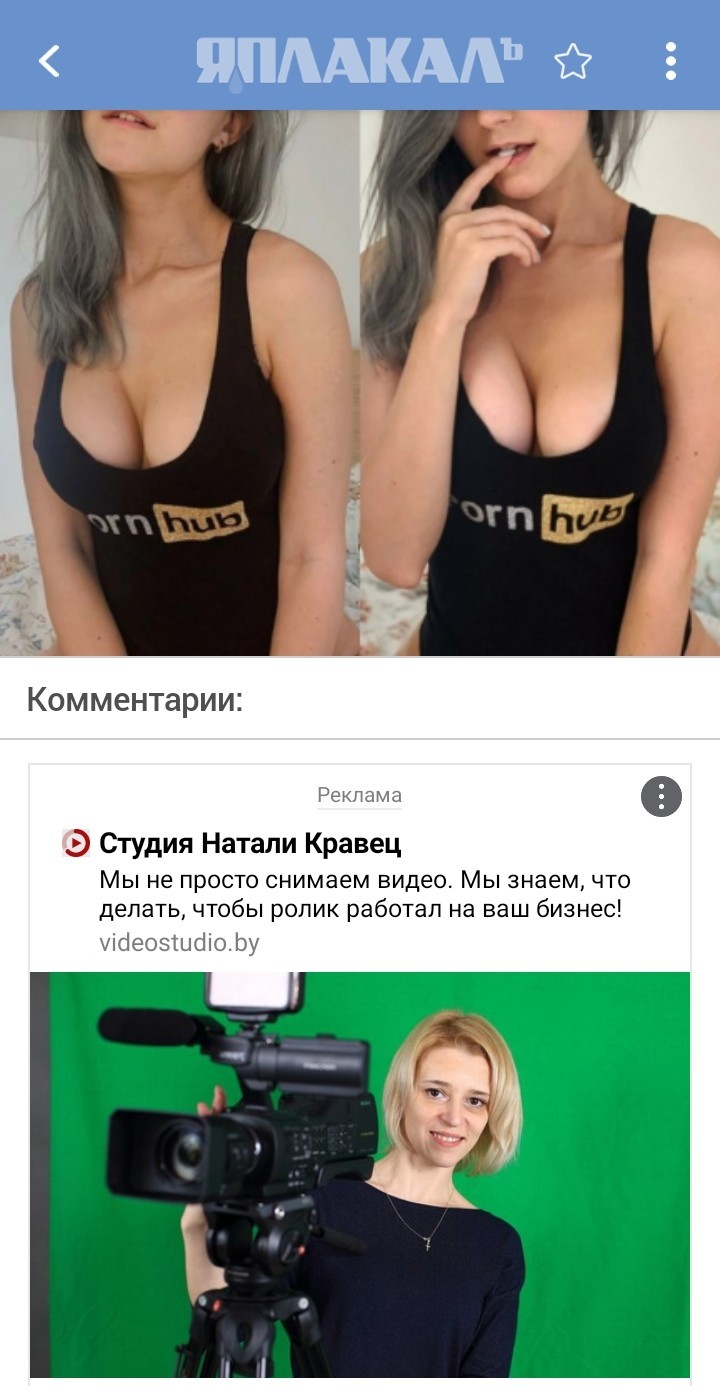The height and width of the screenshot is (1386, 720).
Task: Add this post to favorites with the star
Action: [573, 61]
